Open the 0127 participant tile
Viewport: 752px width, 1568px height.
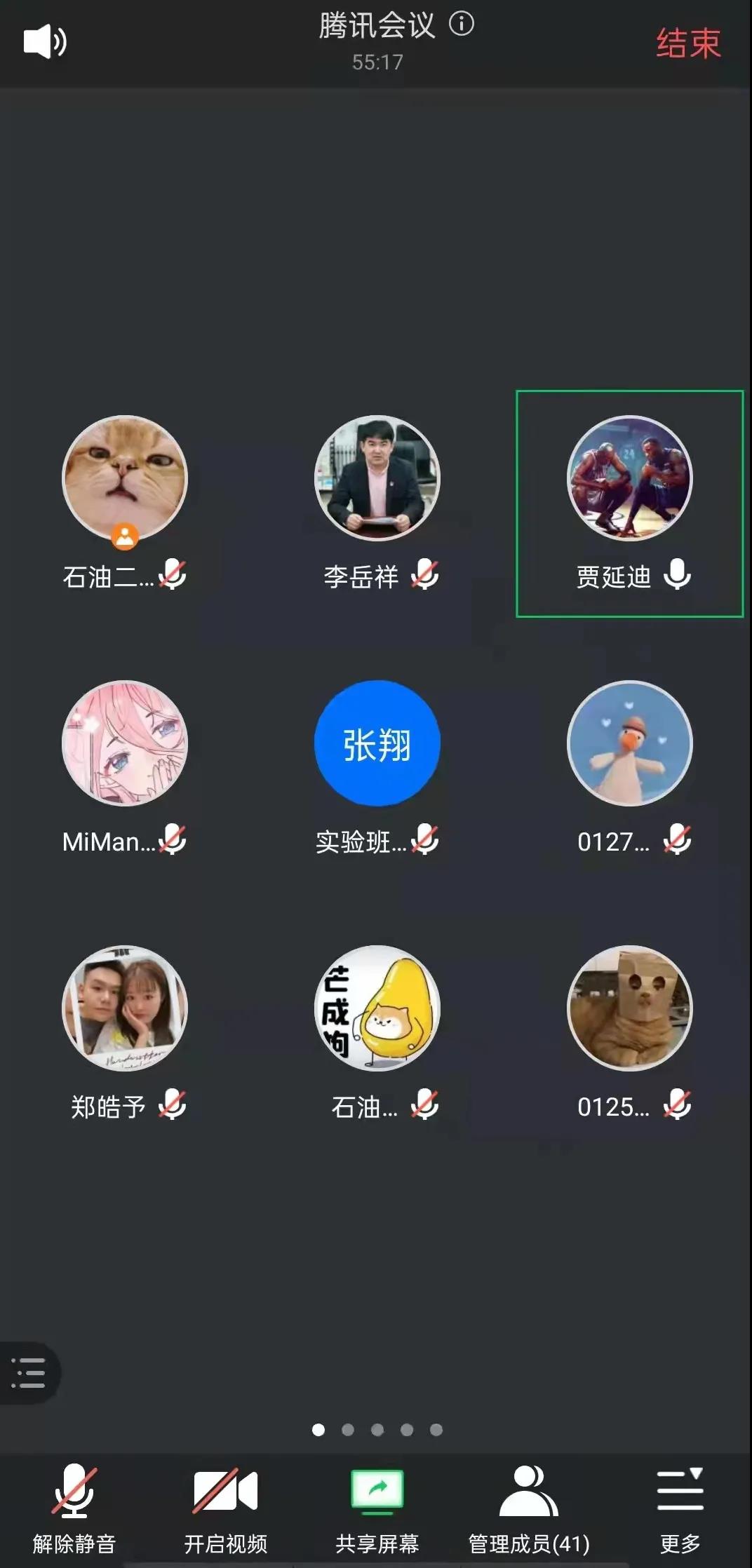pyautogui.click(x=629, y=743)
